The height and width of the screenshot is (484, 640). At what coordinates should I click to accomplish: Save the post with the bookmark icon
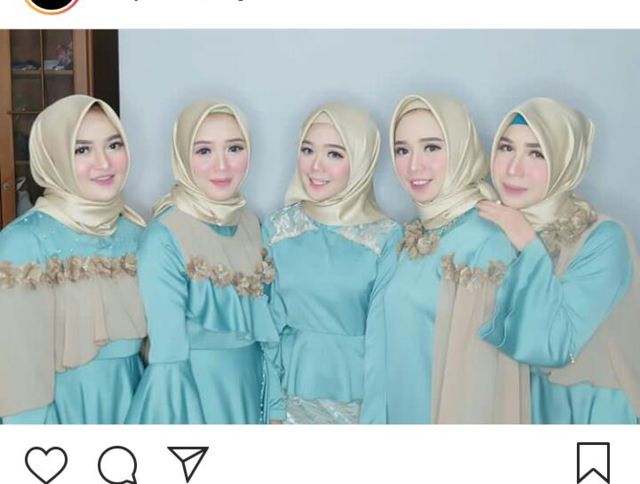593,464
